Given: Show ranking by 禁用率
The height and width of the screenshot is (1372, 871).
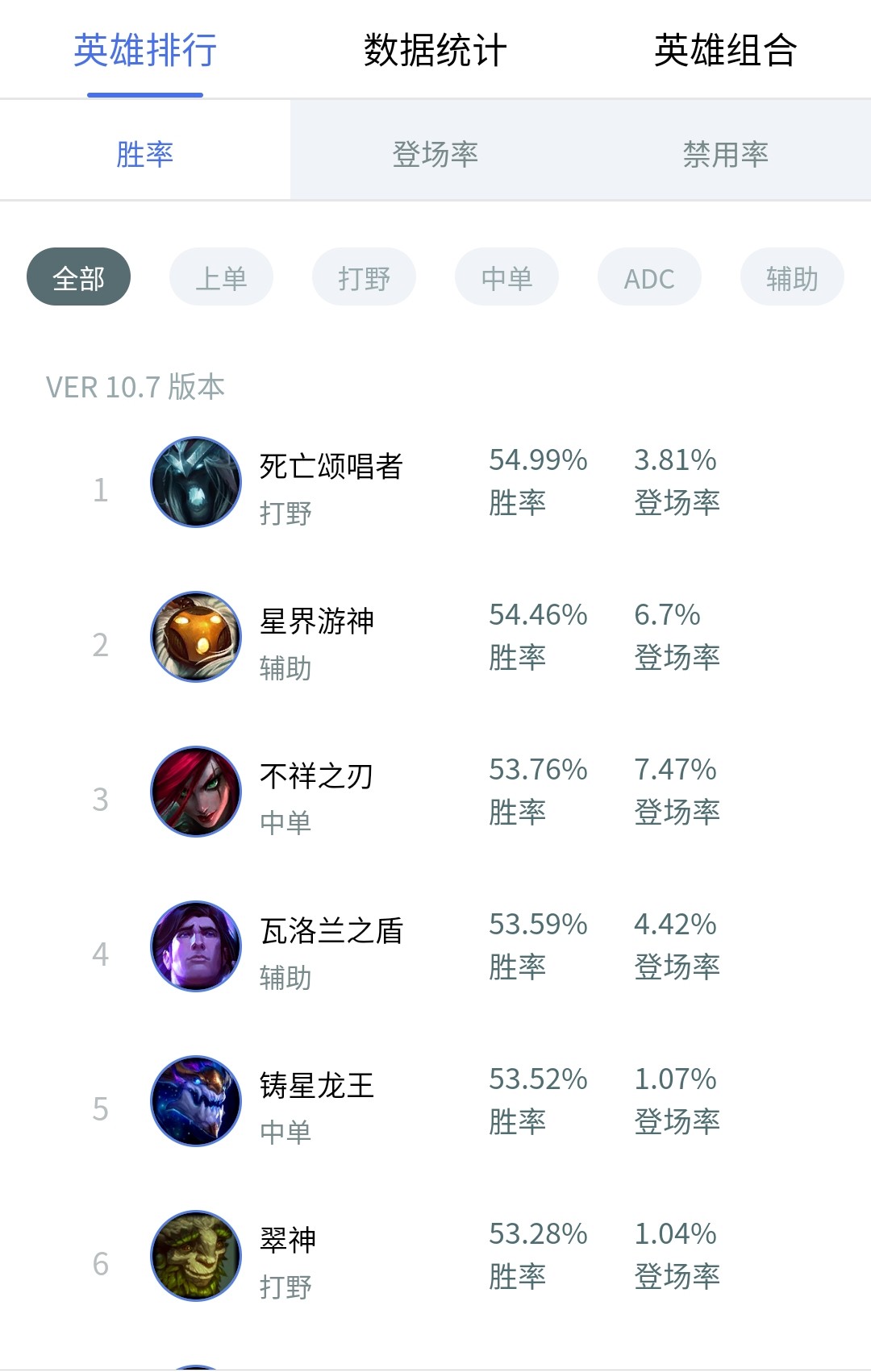Looking at the screenshot, I should (725, 153).
